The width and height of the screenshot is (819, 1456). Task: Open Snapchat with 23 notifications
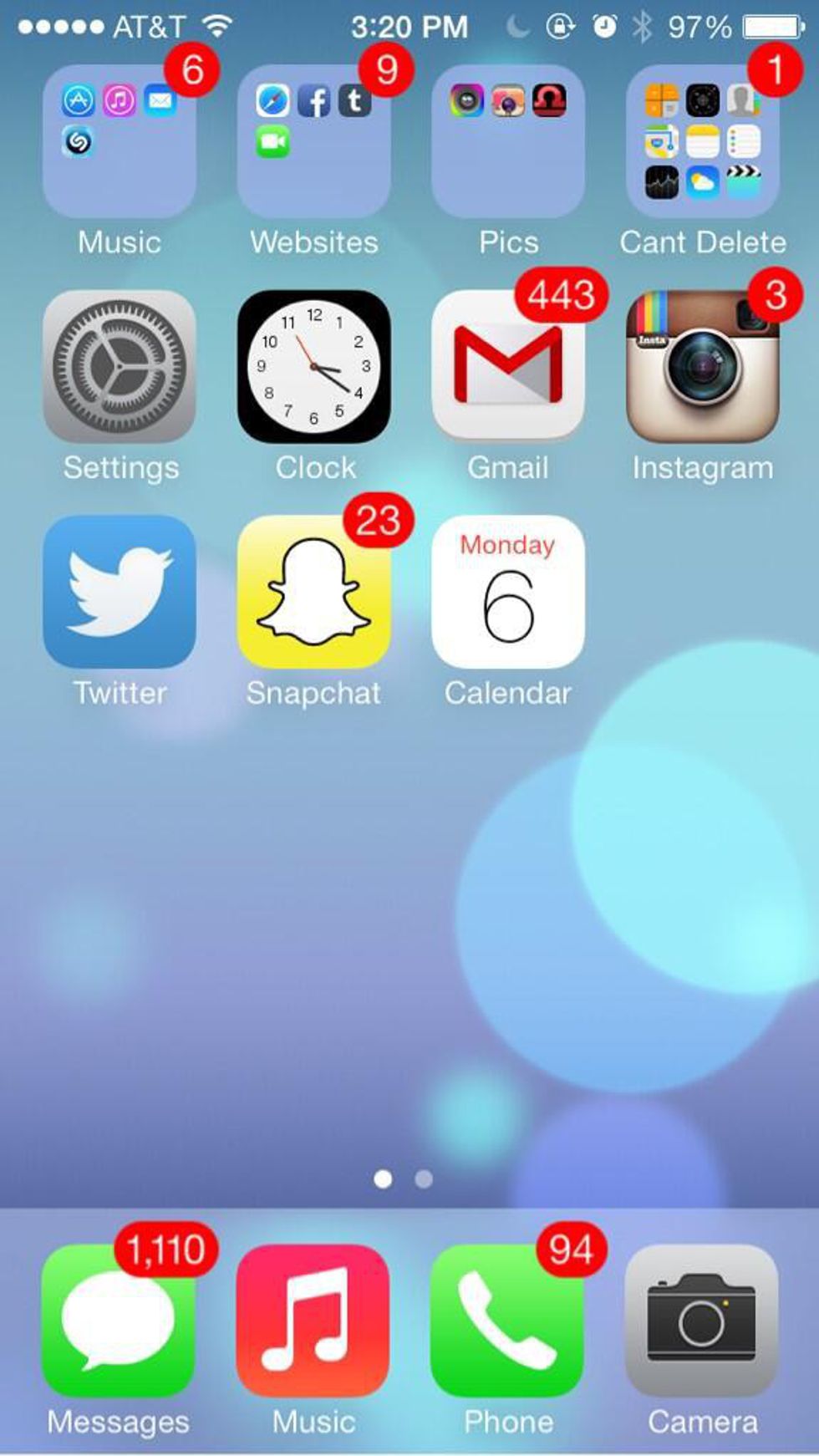click(313, 592)
